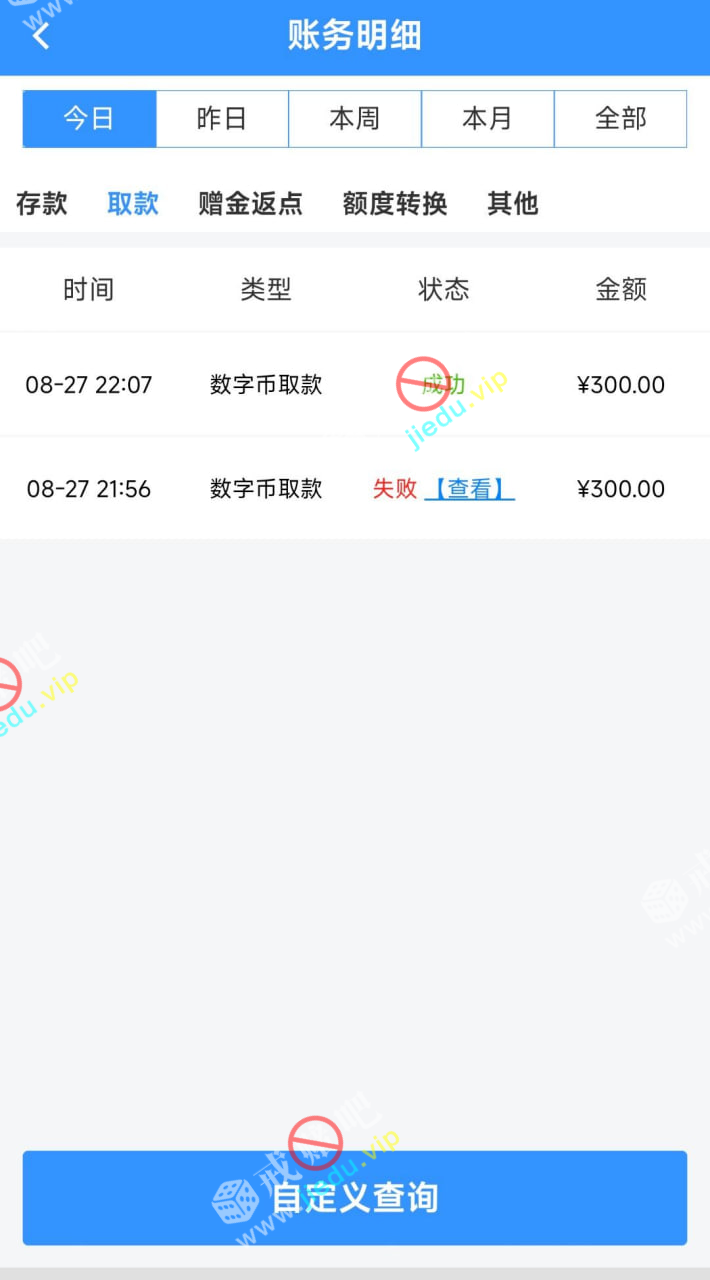Tap the 【查看】 link on failed withdrawal
Viewport: 710px width, 1280px height.
coord(469,489)
